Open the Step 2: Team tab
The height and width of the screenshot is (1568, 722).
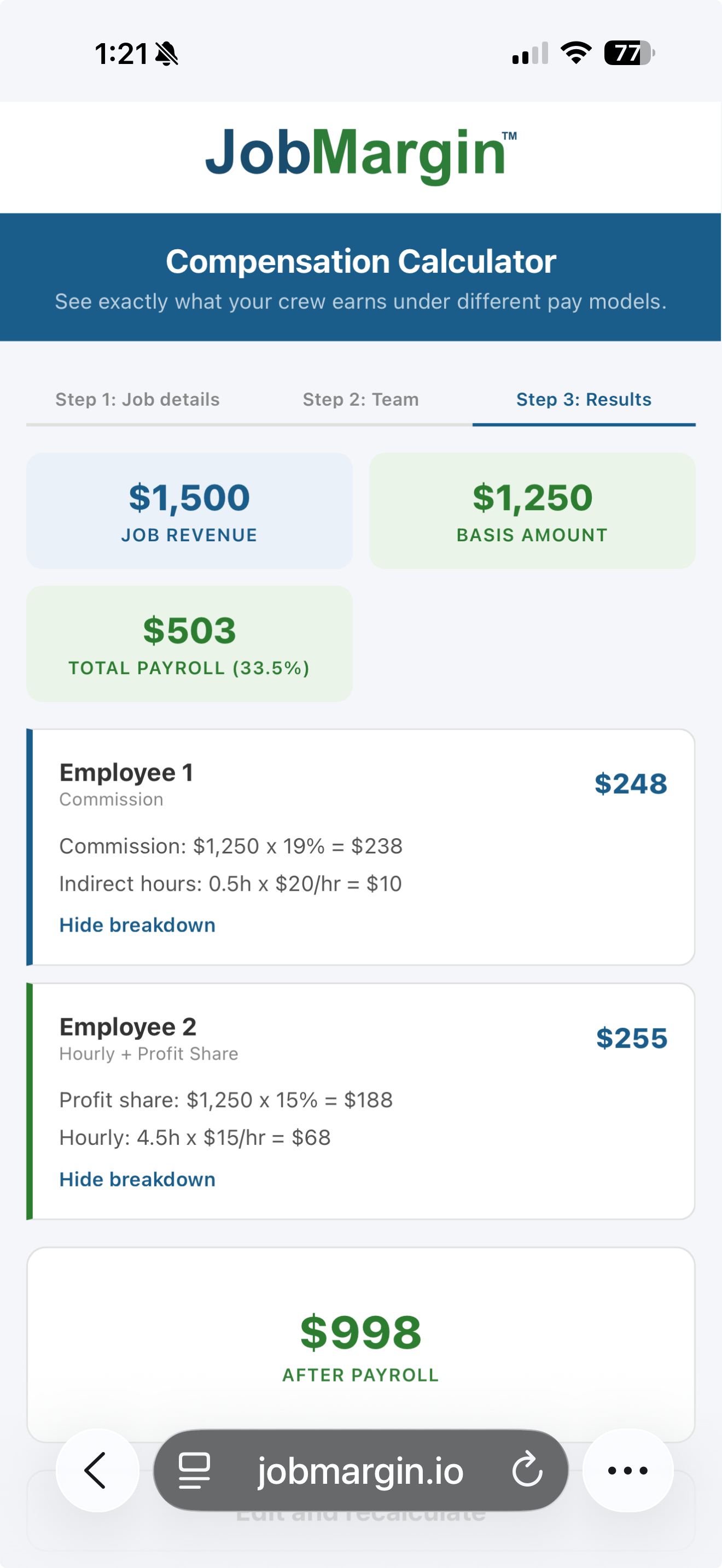[x=360, y=399]
